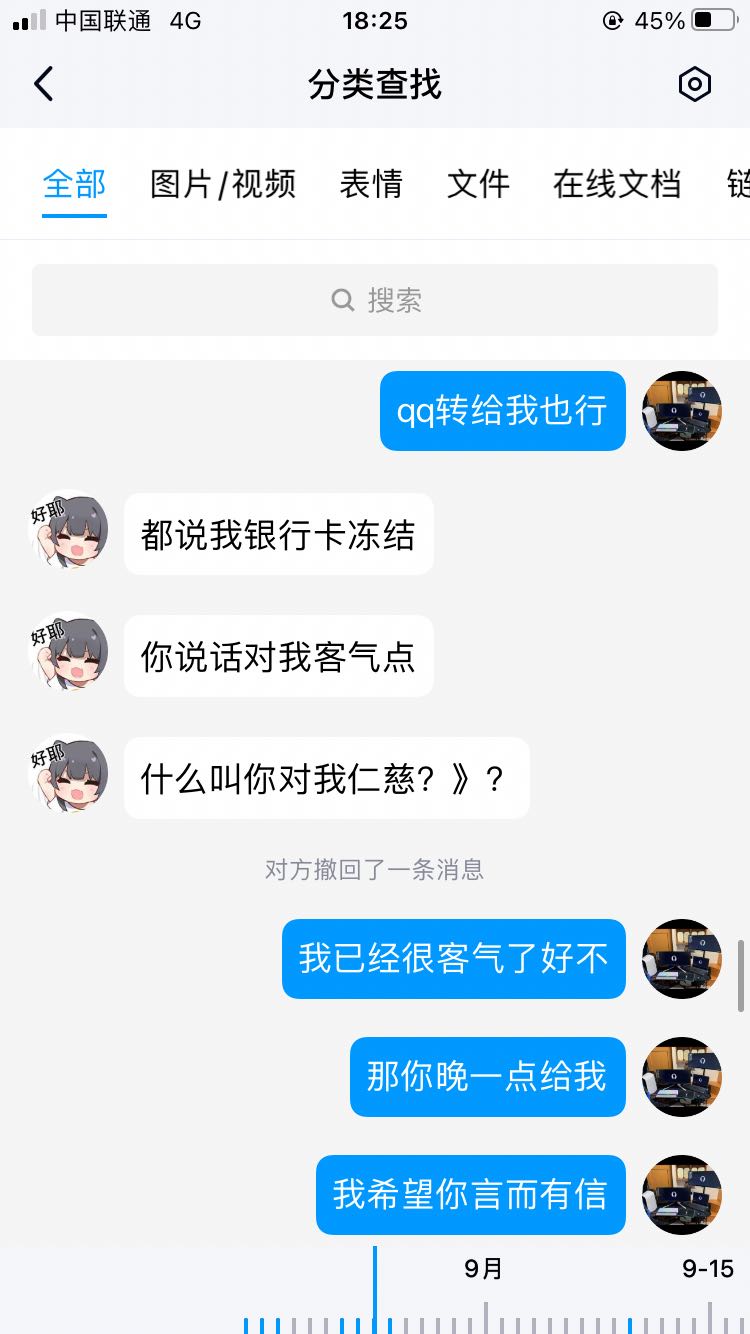Switch to the 图片/视频 tab

[223, 185]
